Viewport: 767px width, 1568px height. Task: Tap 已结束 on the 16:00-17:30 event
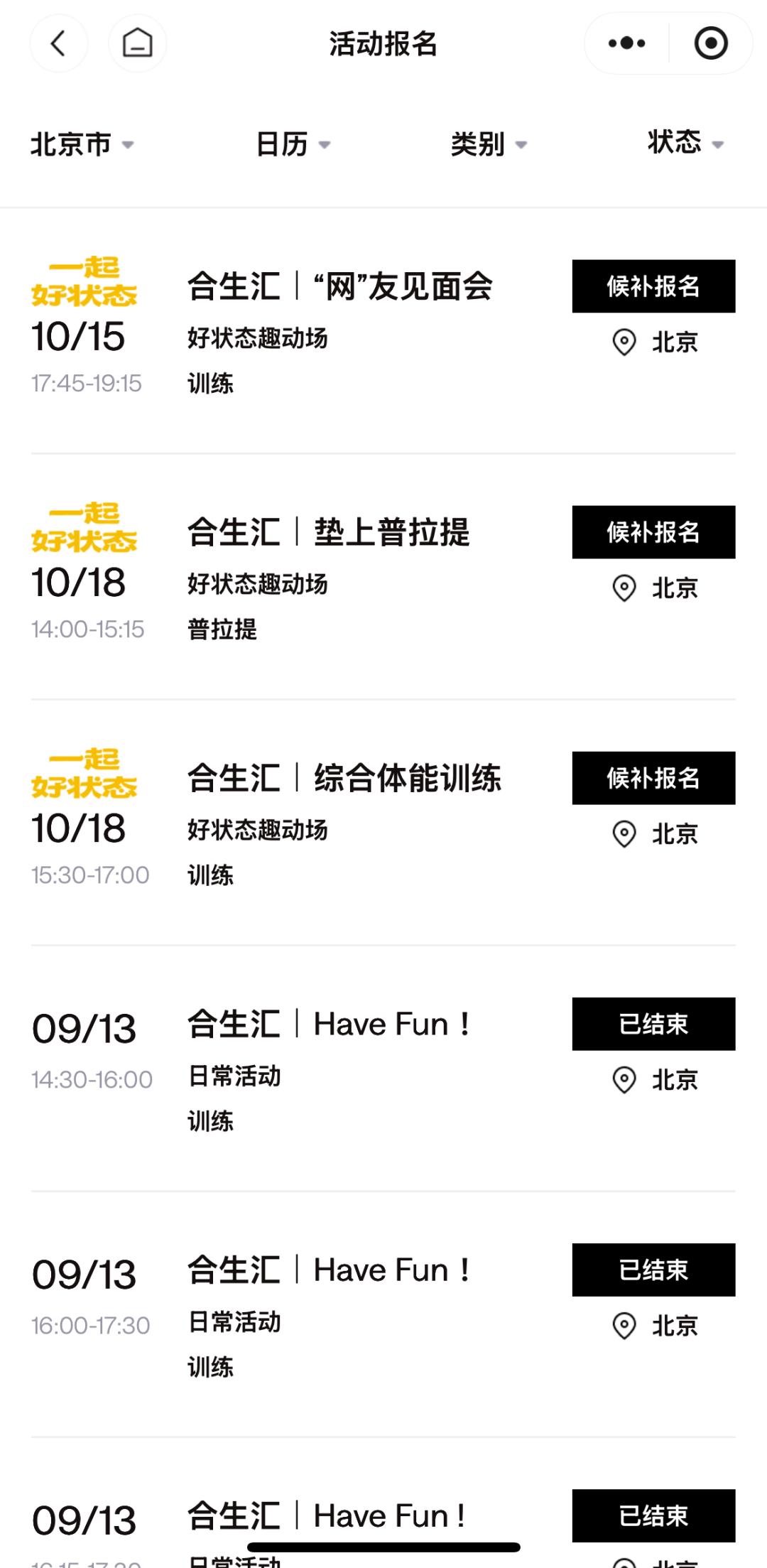pos(653,1270)
